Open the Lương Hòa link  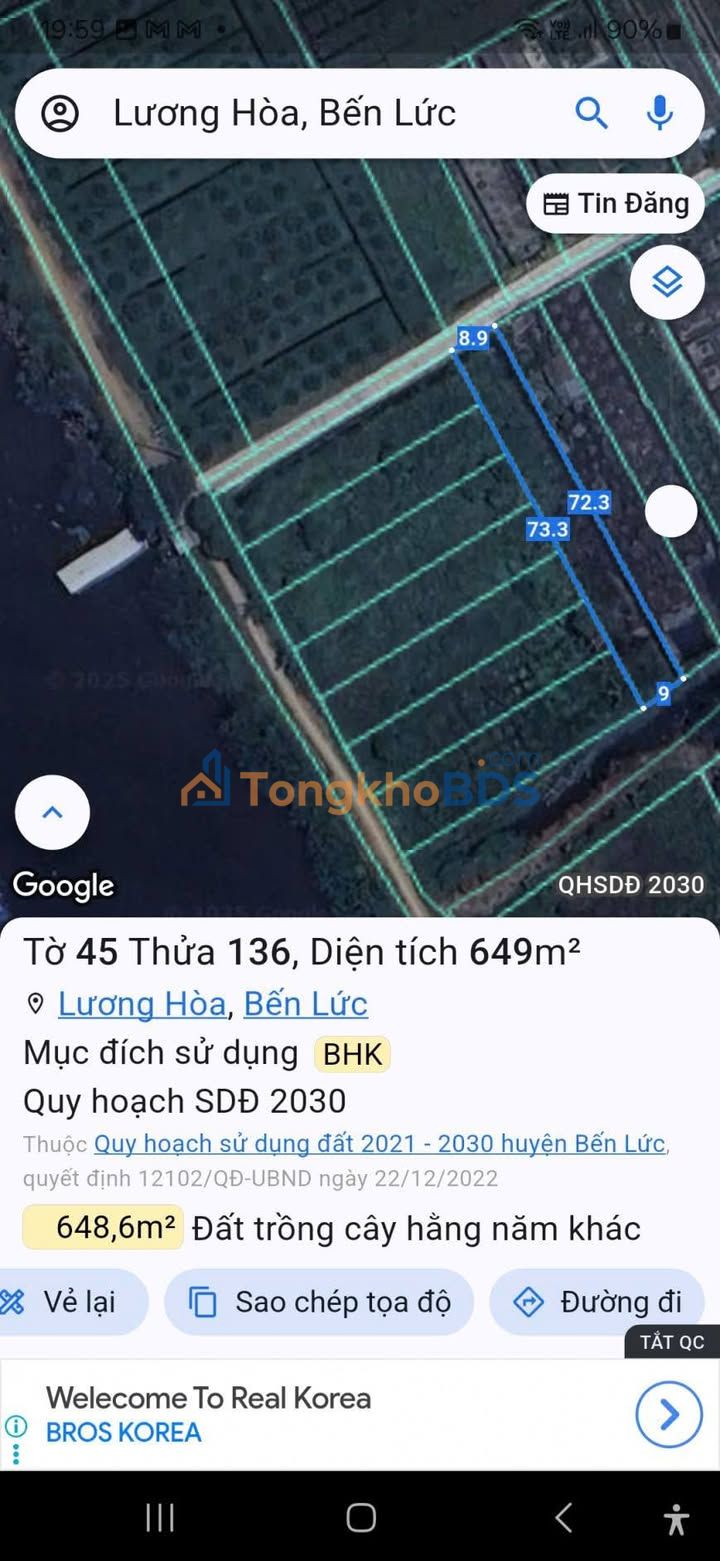(x=142, y=1003)
